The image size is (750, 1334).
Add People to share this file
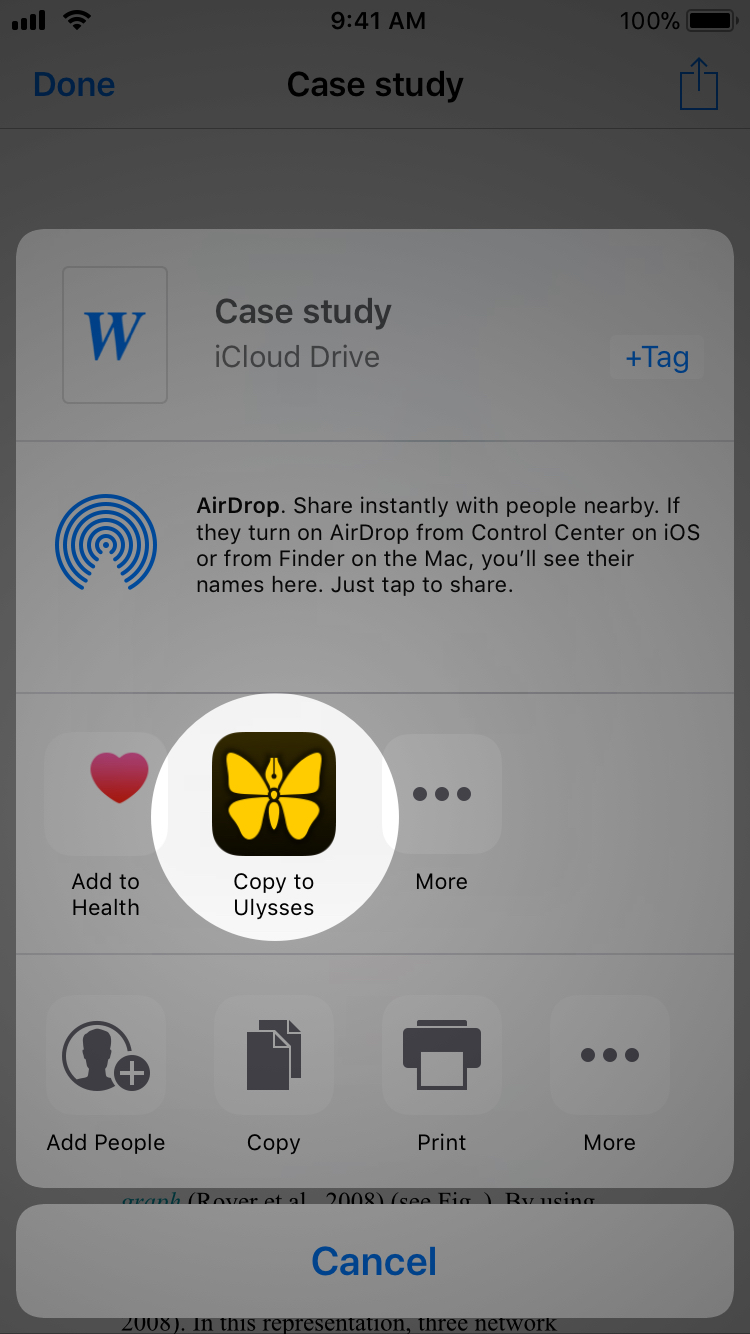pyautogui.click(x=106, y=1055)
